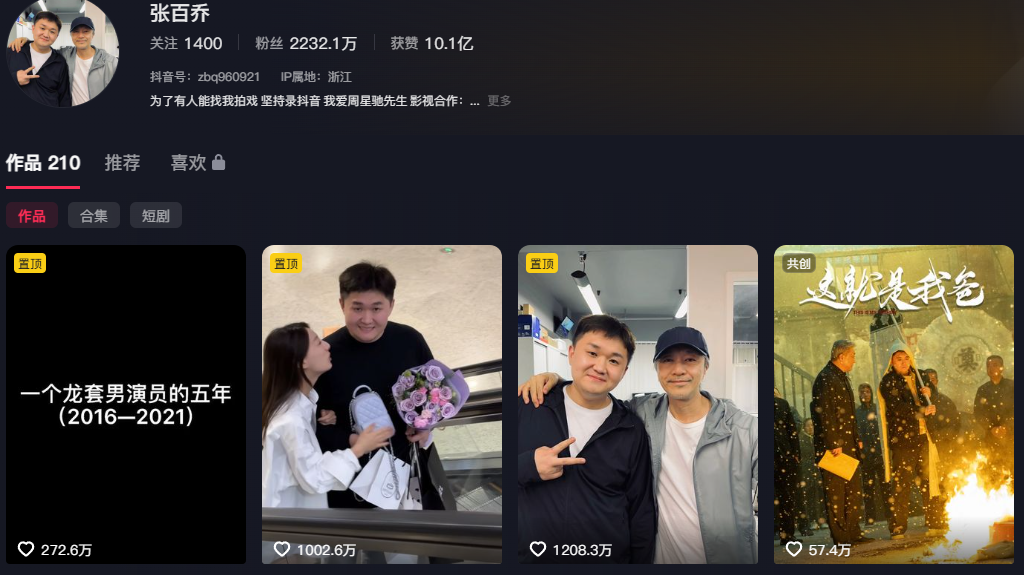
Task: Open the pinned video with 1002.6万 likes
Action: point(382,404)
